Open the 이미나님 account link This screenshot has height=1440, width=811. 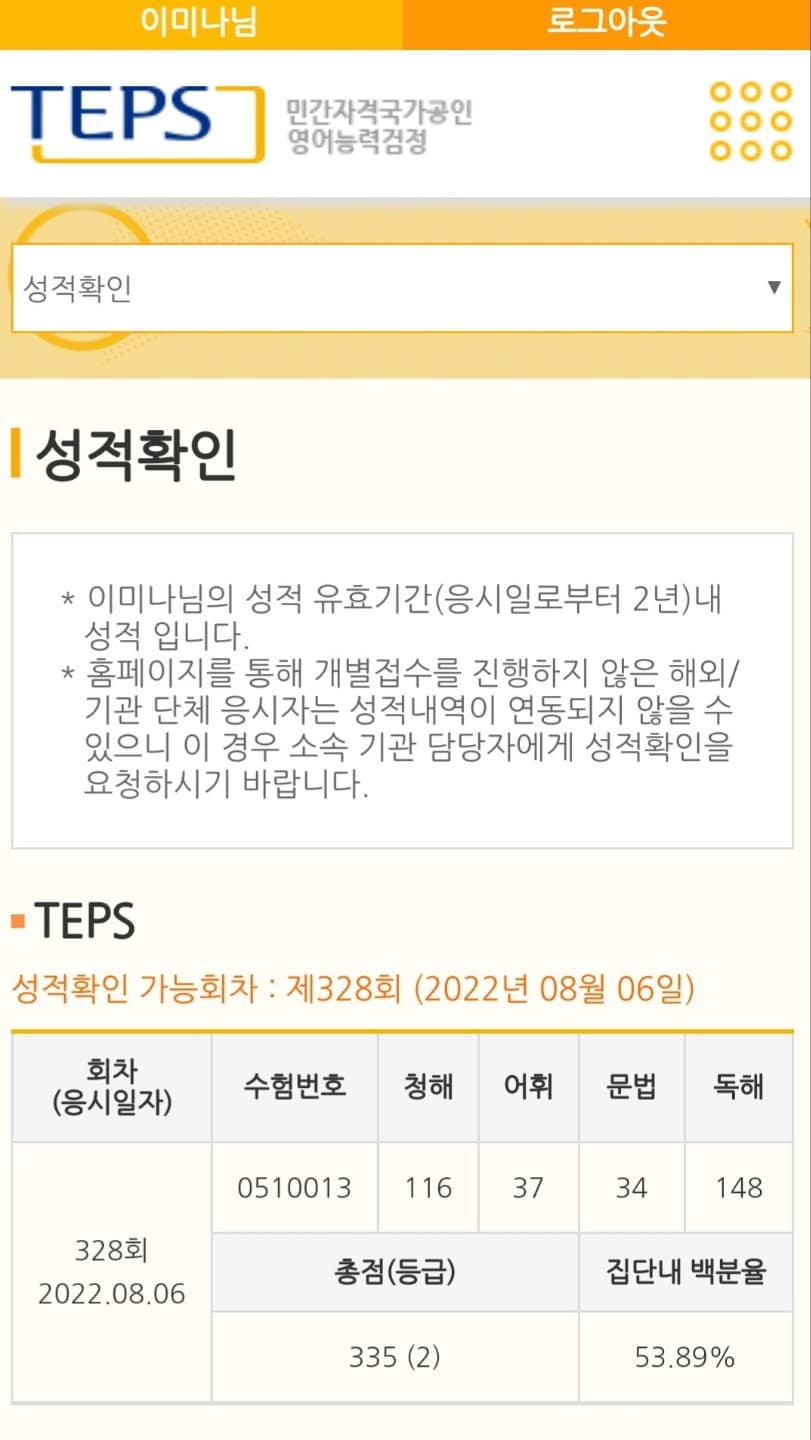click(x=200, y=22)
